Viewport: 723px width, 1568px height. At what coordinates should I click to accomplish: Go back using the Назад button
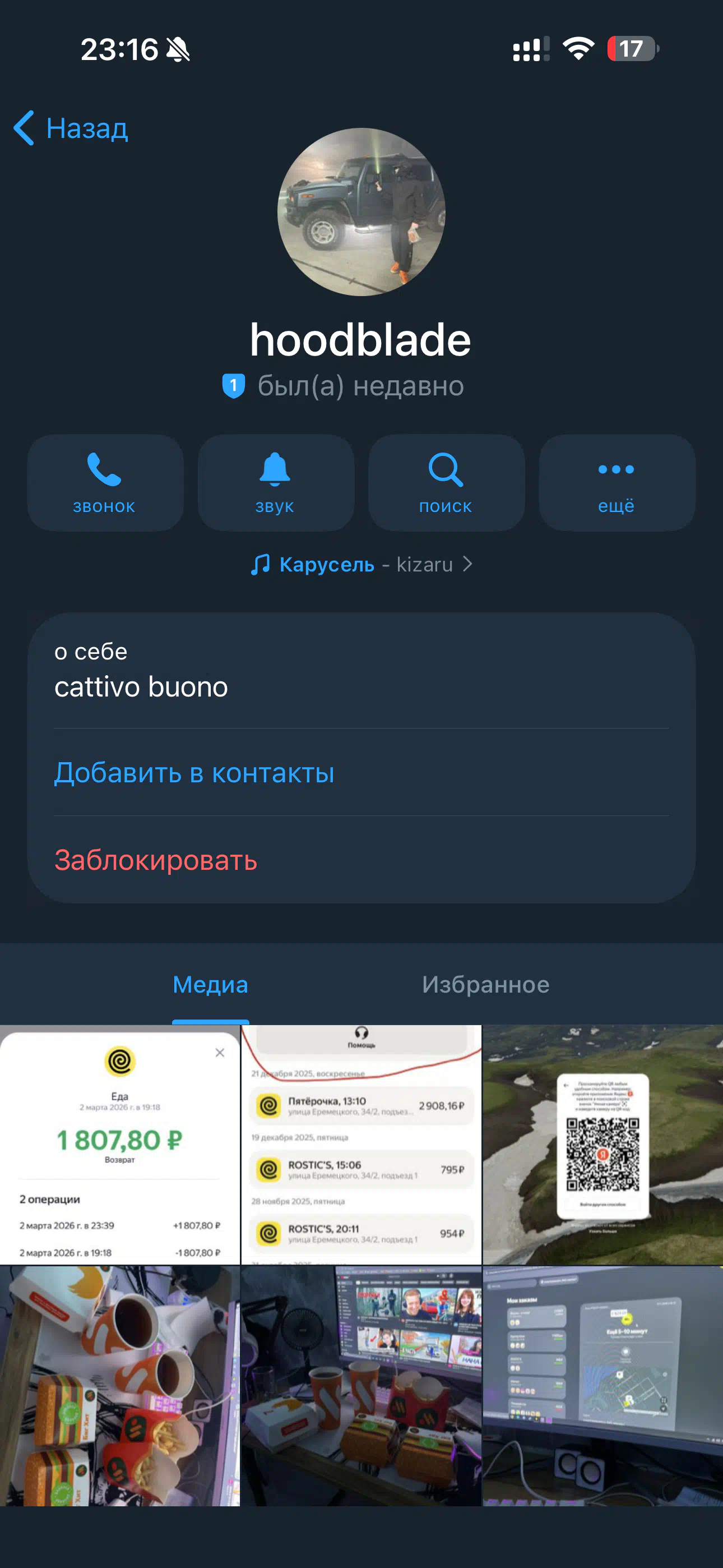tap(72, 128)
